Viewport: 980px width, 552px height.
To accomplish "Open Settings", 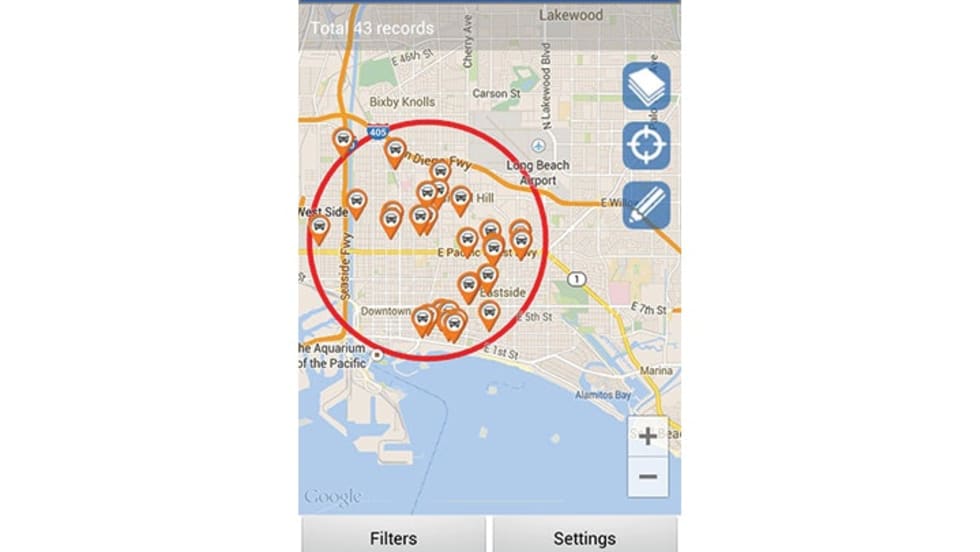I will coord(584,538).
